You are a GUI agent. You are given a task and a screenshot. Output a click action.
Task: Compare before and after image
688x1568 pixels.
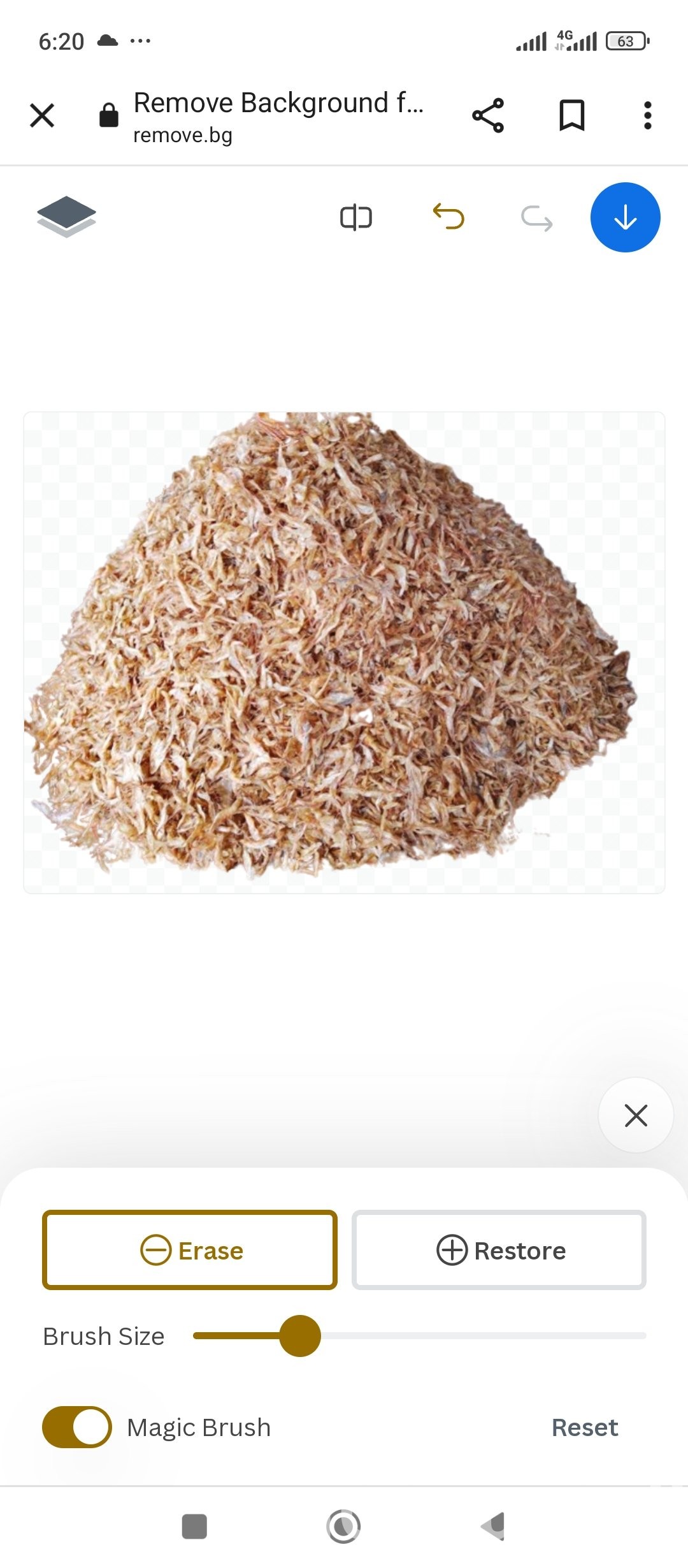coord(356,217)
